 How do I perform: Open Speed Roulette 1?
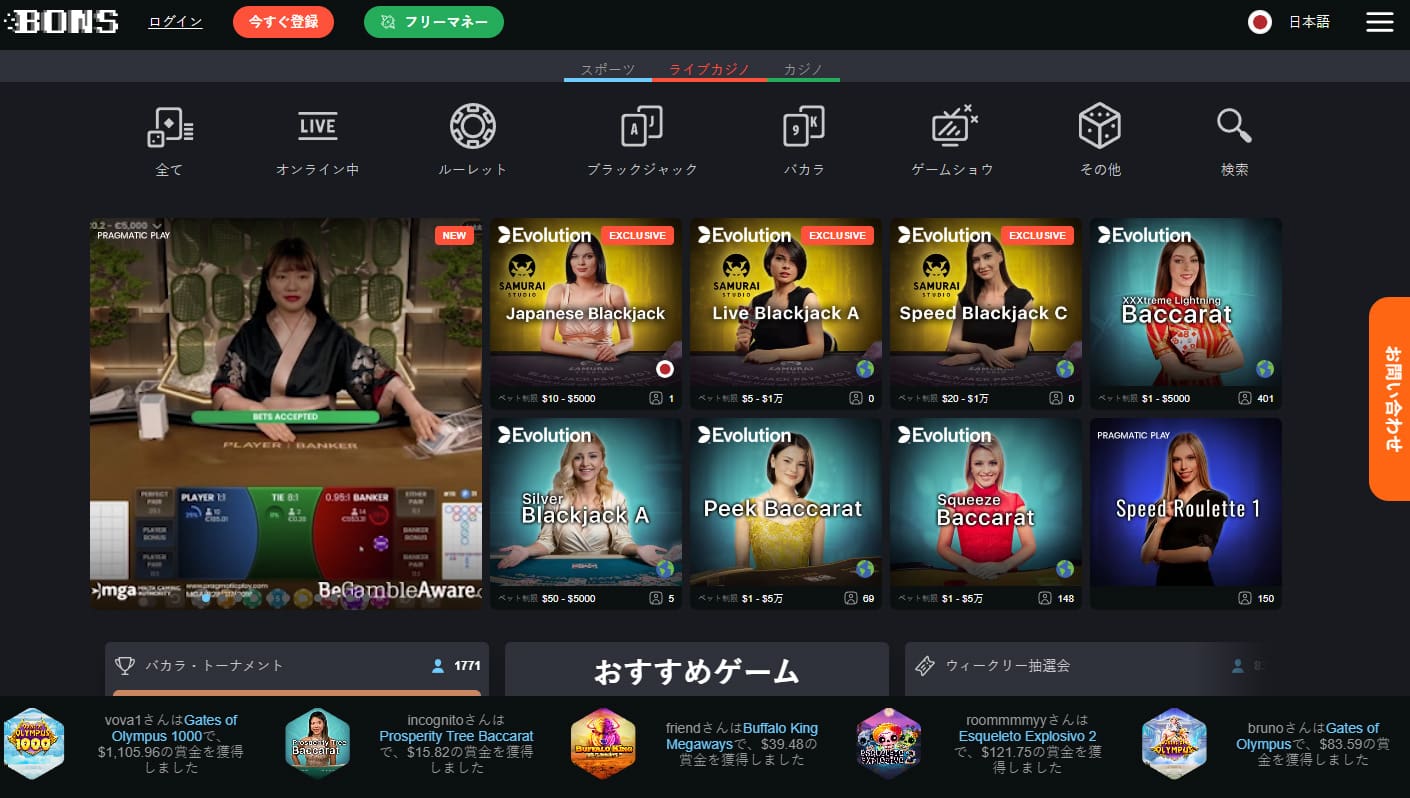coord(1185,510)
